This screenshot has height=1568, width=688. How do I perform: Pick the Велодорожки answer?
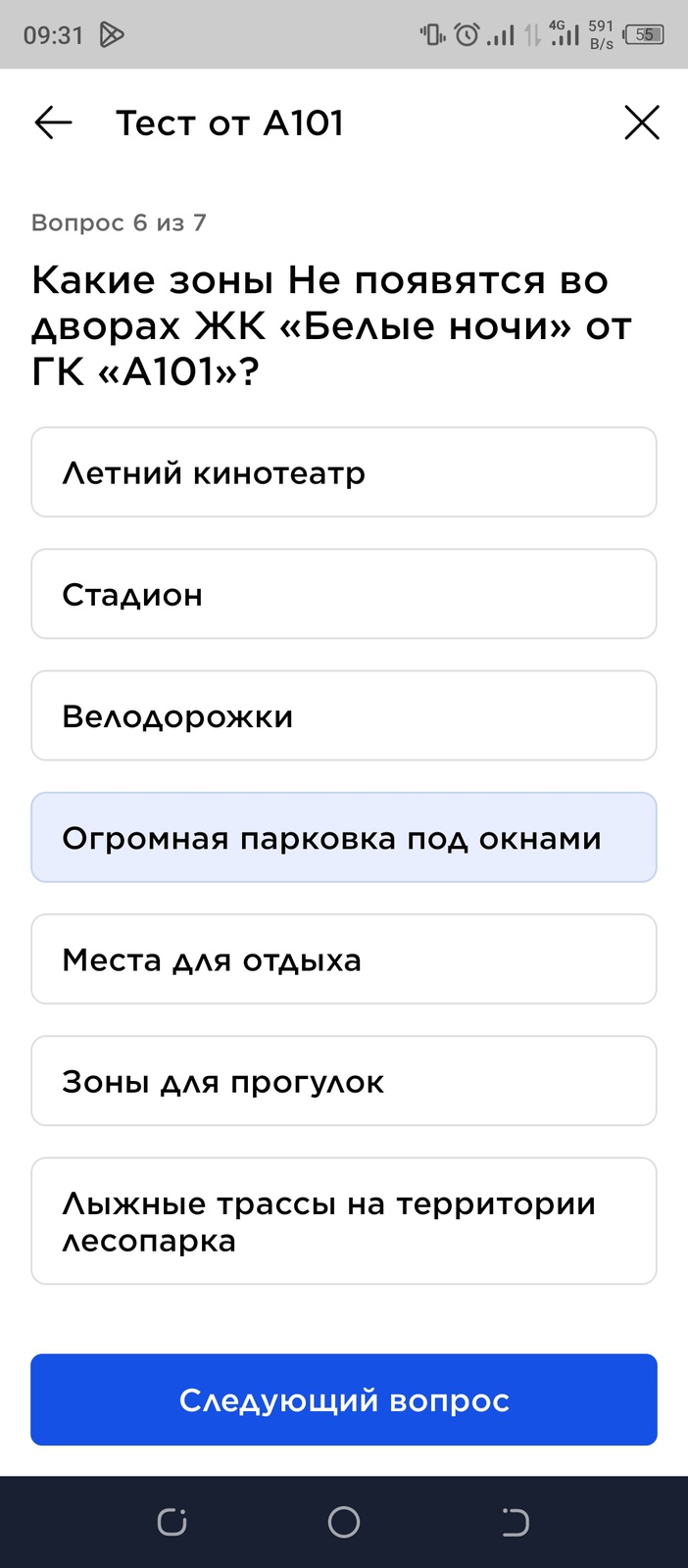point(343,715)
